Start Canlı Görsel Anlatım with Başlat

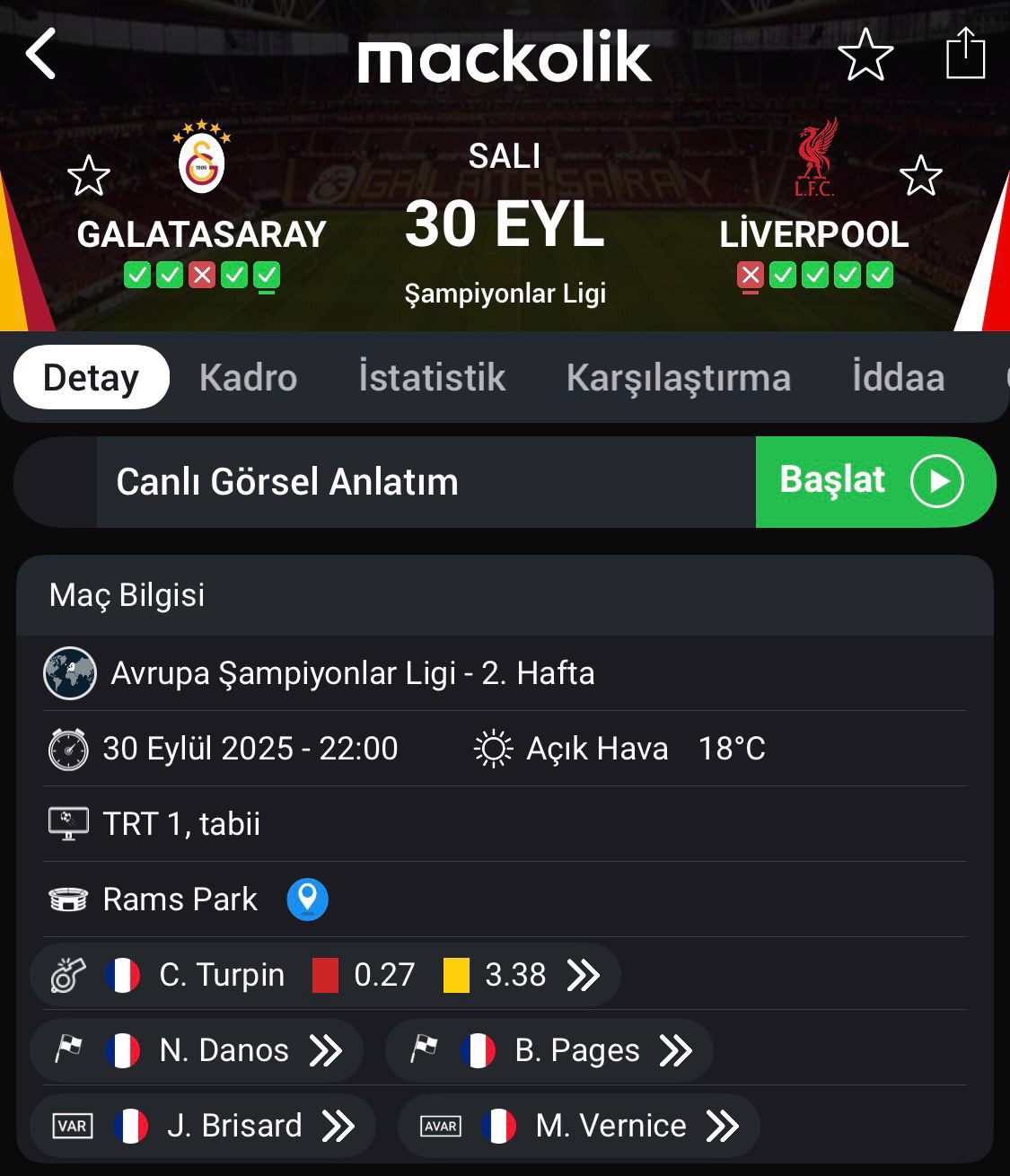874,482
